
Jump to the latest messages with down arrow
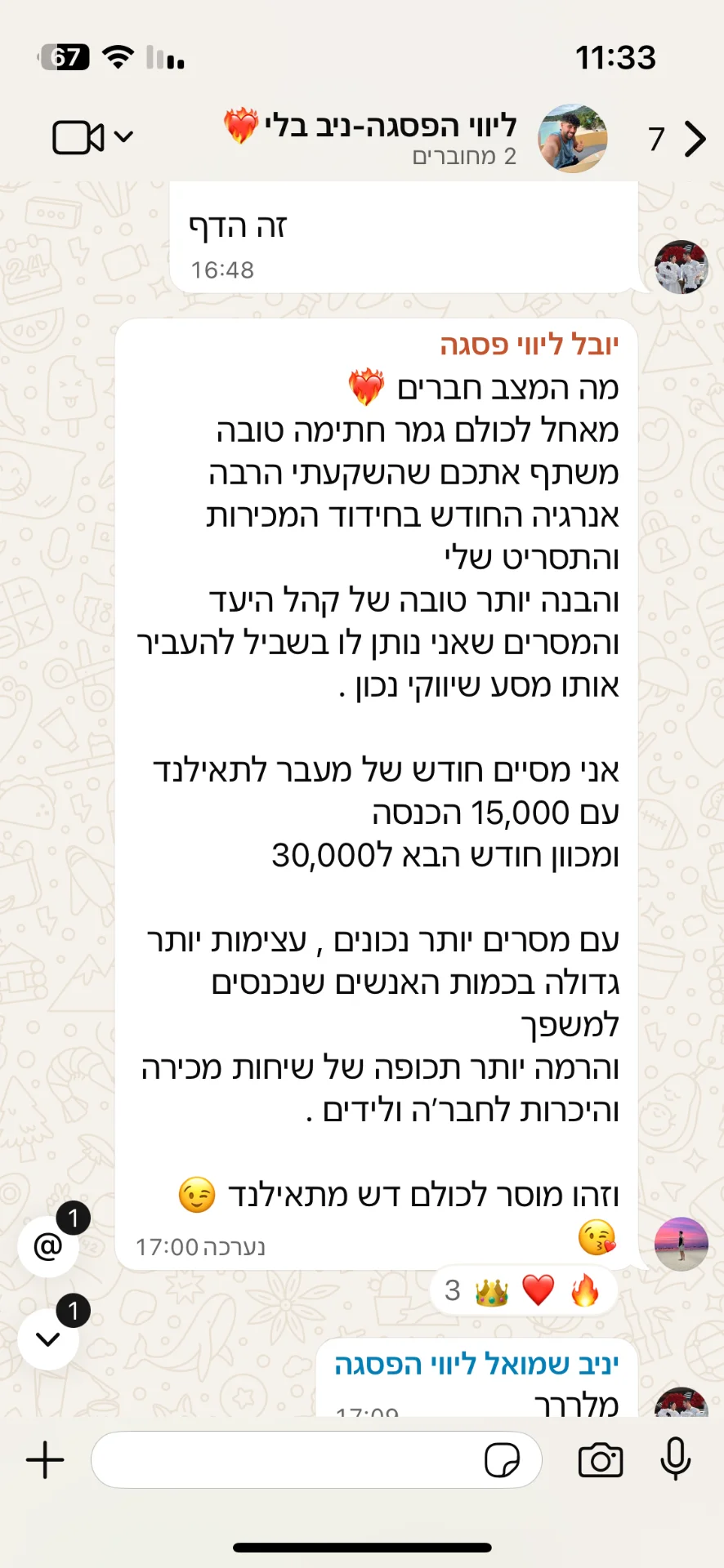pyautogui.click(x=48, y=1339)
